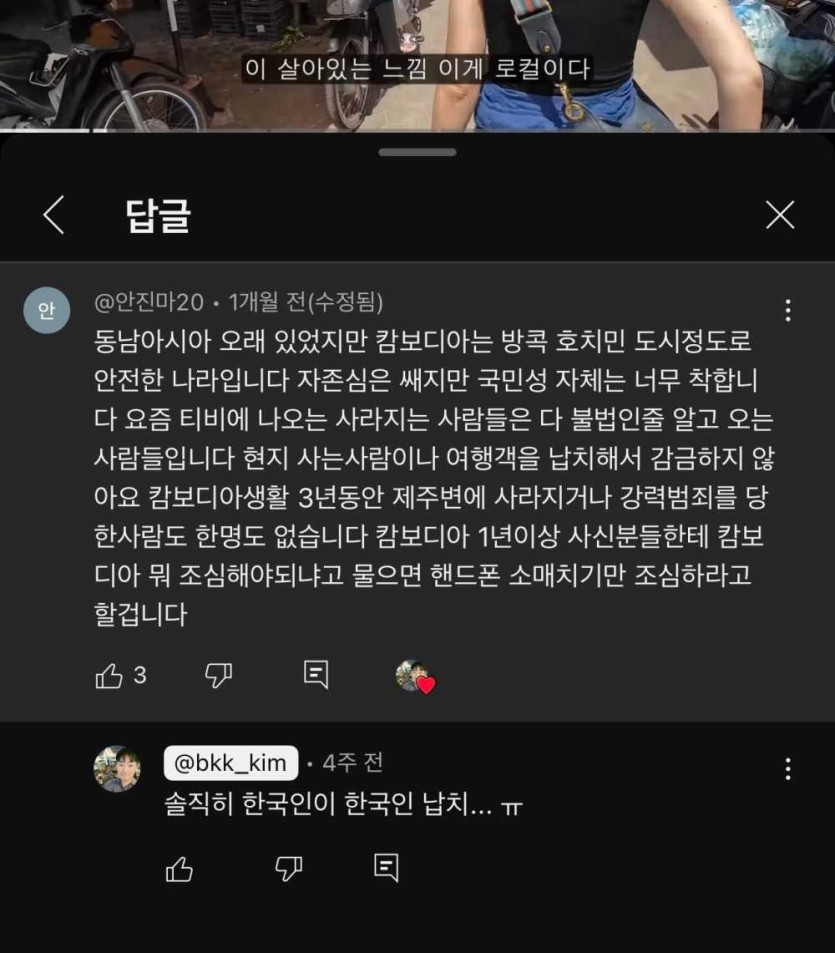The height and width of the screenshot is (953, 835).
Task: Dislike the comment by @안진마20
Action: tap(218, 676)
